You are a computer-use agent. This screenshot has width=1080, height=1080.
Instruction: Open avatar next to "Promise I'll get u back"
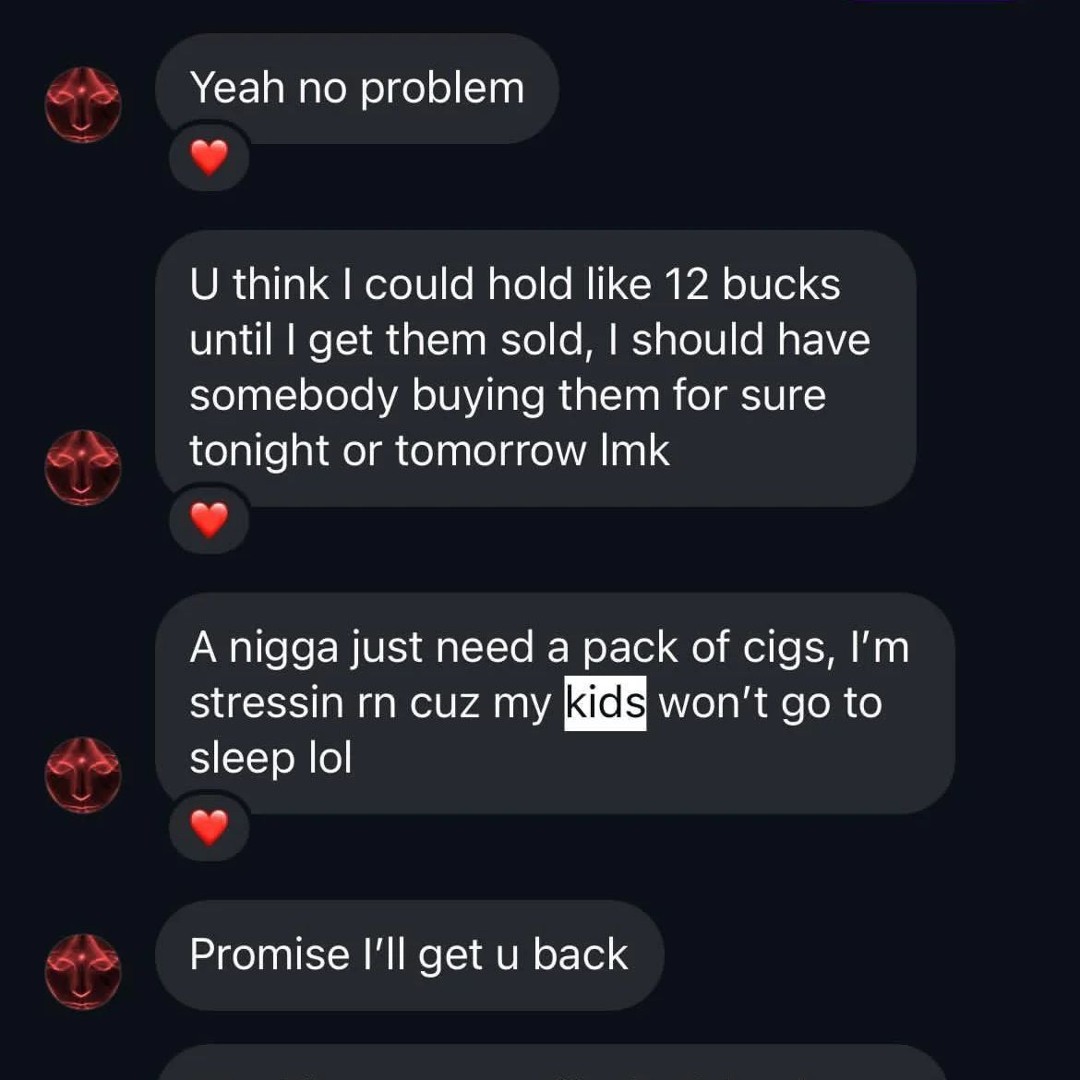pyautogui.click(x=83, y=971)
